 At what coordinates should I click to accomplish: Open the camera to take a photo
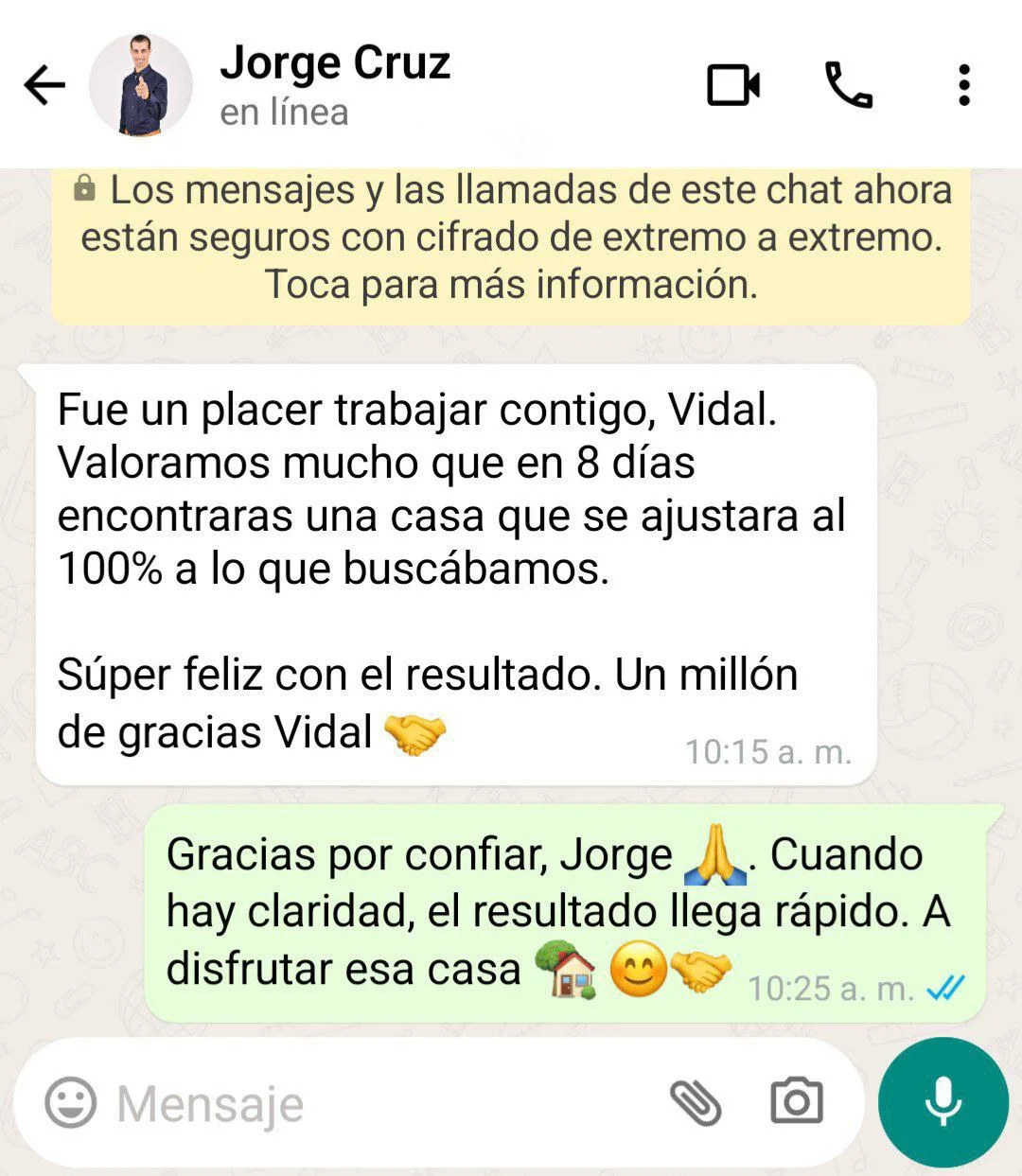pyautogui.click(x=798, y=1100)
